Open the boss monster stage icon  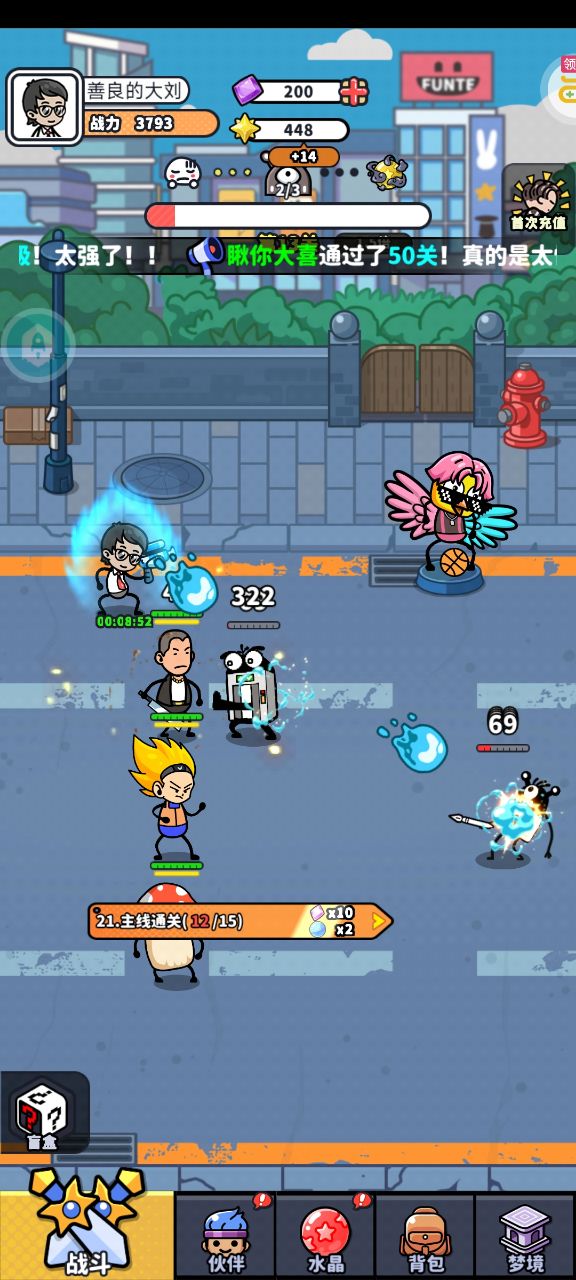[385, 173]
